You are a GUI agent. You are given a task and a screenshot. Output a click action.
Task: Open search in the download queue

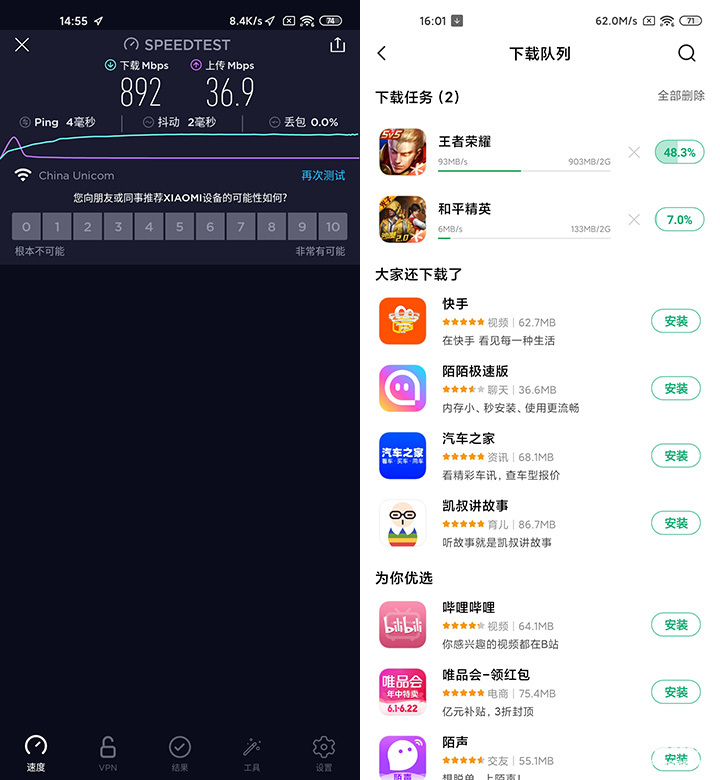pos(687,54)
